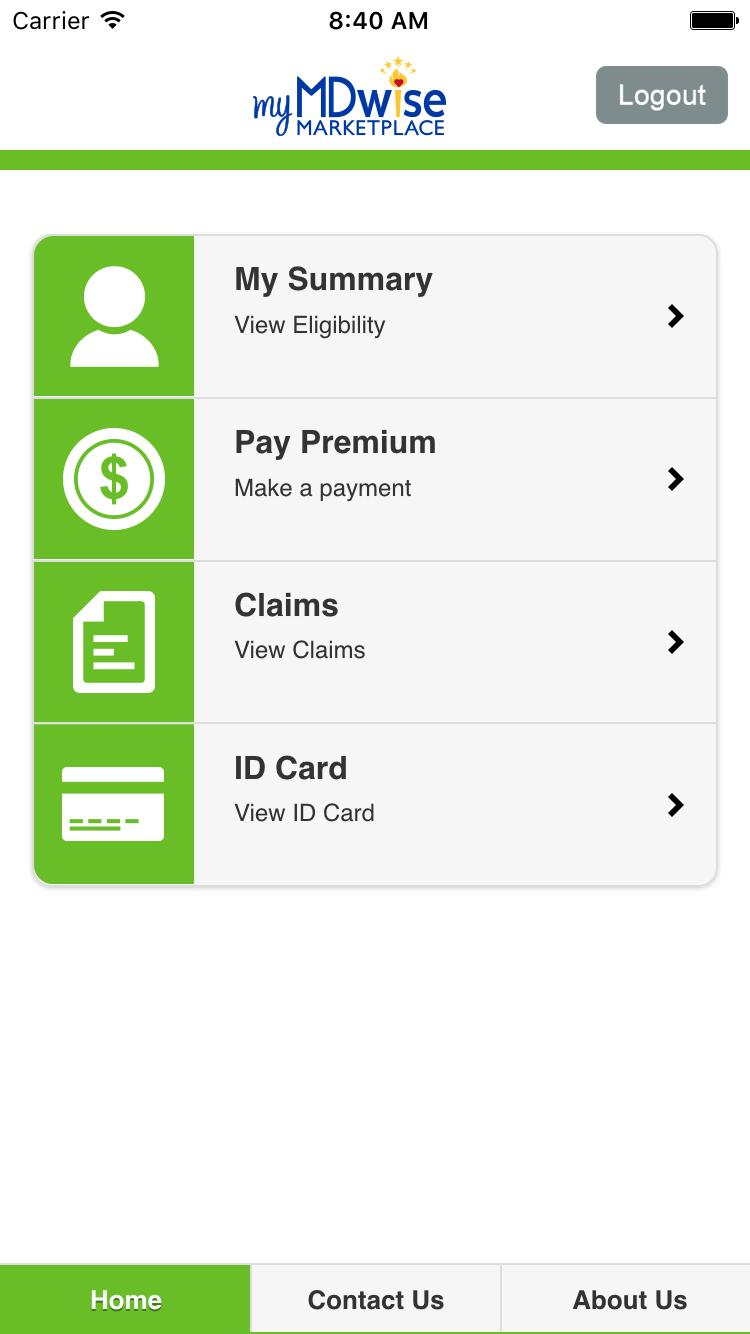
Task: Select View Claims text link
Action: [299, 650]
